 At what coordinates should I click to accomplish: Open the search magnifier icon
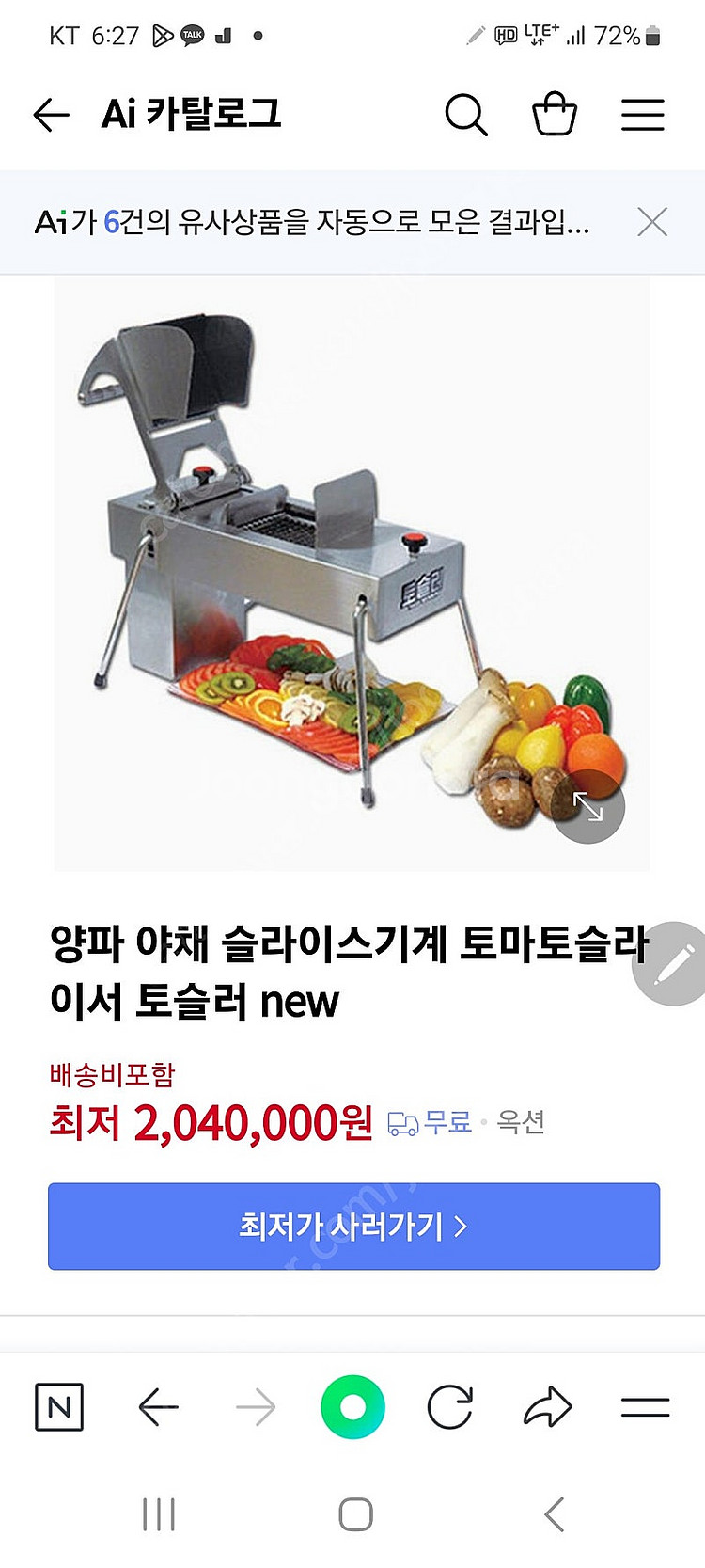[465, 115]
